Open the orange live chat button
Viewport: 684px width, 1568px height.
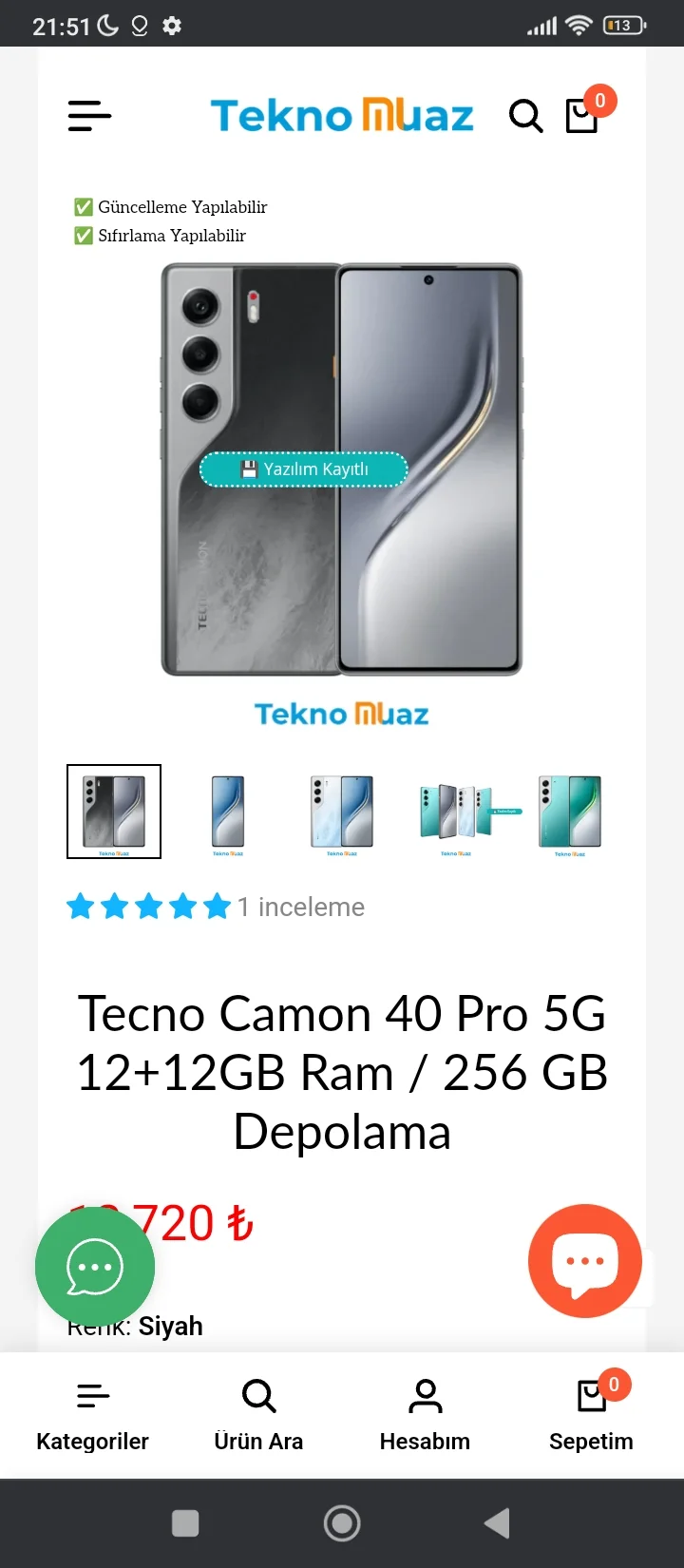(x=585, y=1261)
